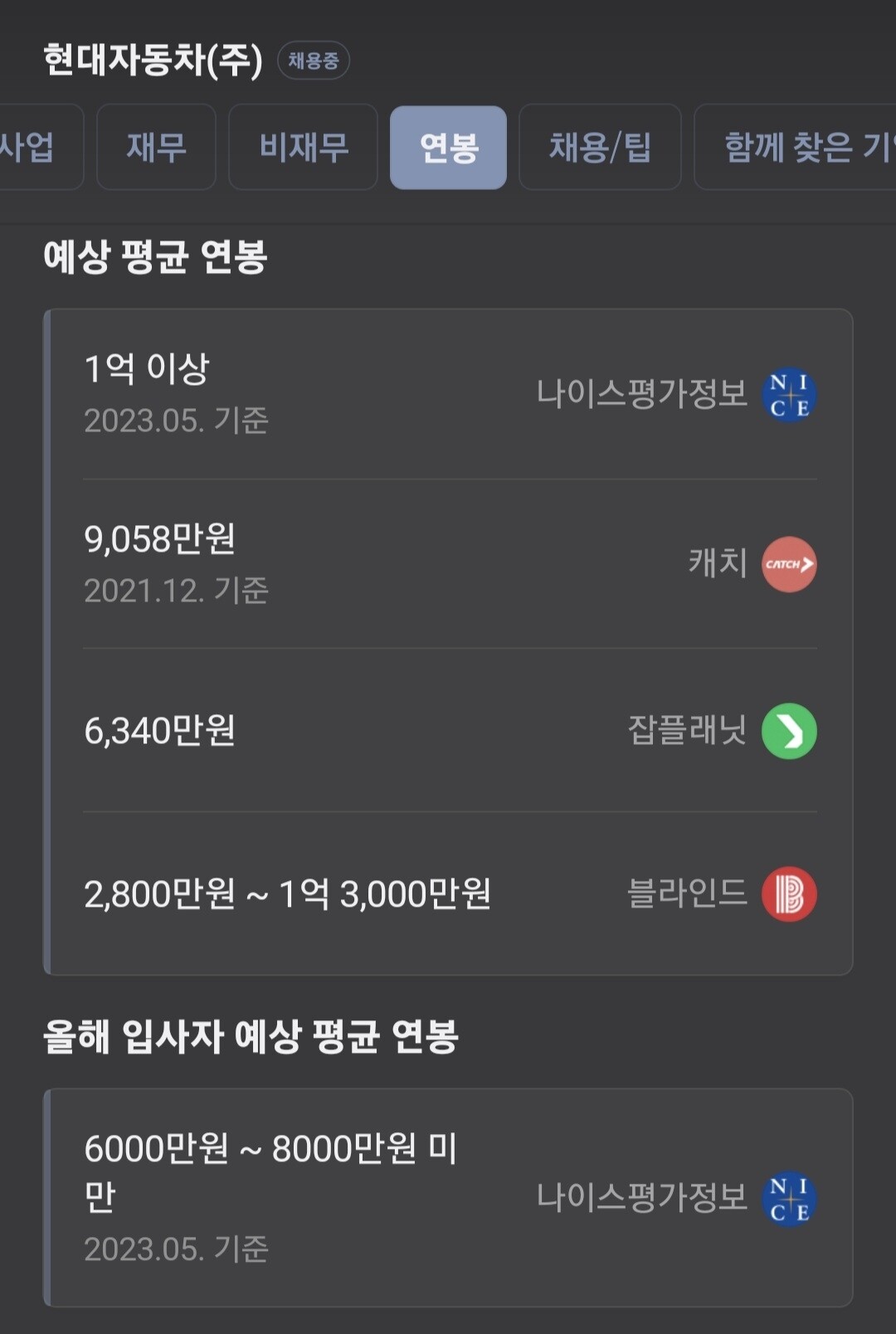896x1334 pixels.
Task: Switch to the 채용/팁 tab
Action: coord(600,148)
